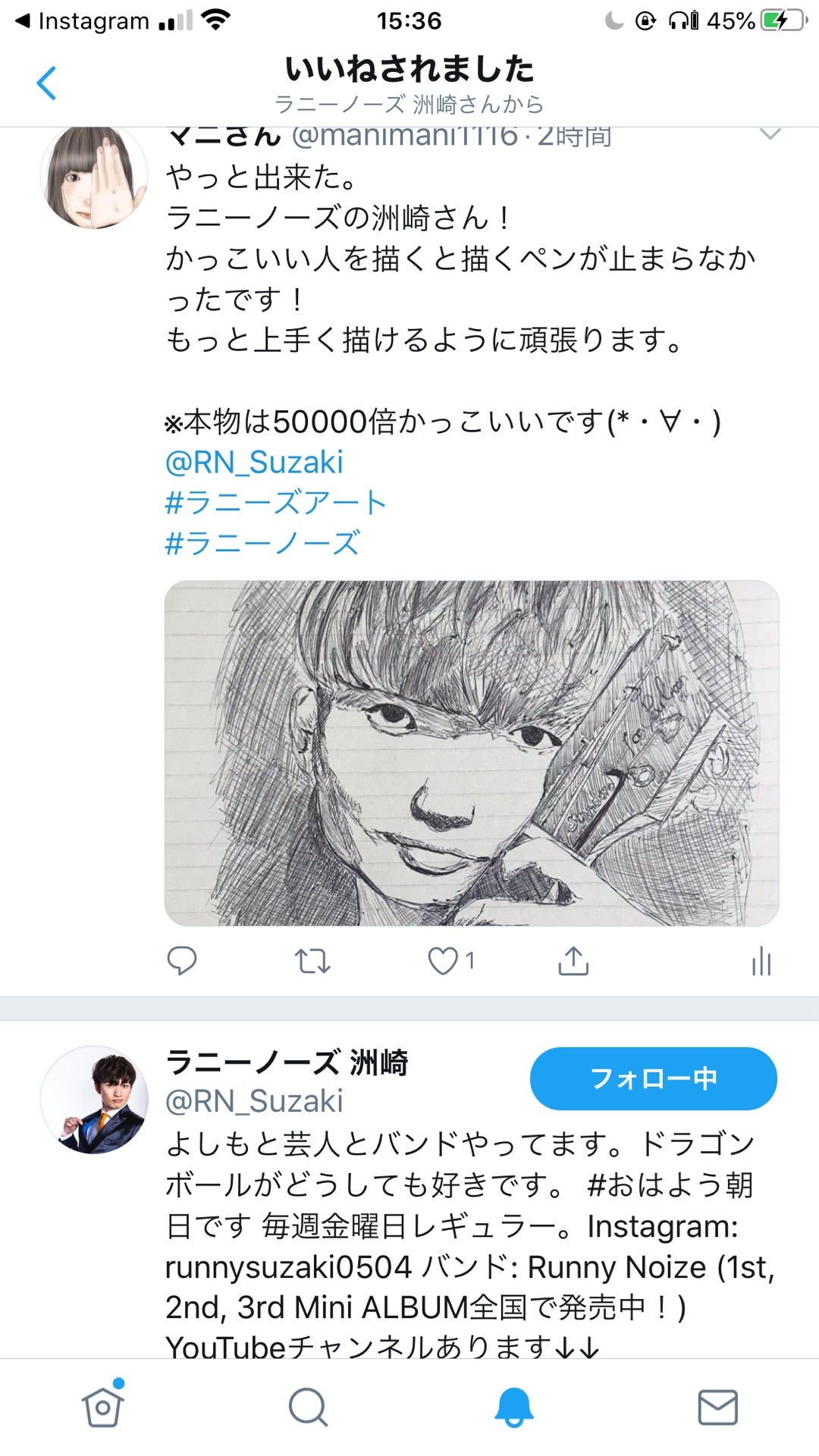Switch to the Search tab
819x1456 pixels.
point(308,1407)
